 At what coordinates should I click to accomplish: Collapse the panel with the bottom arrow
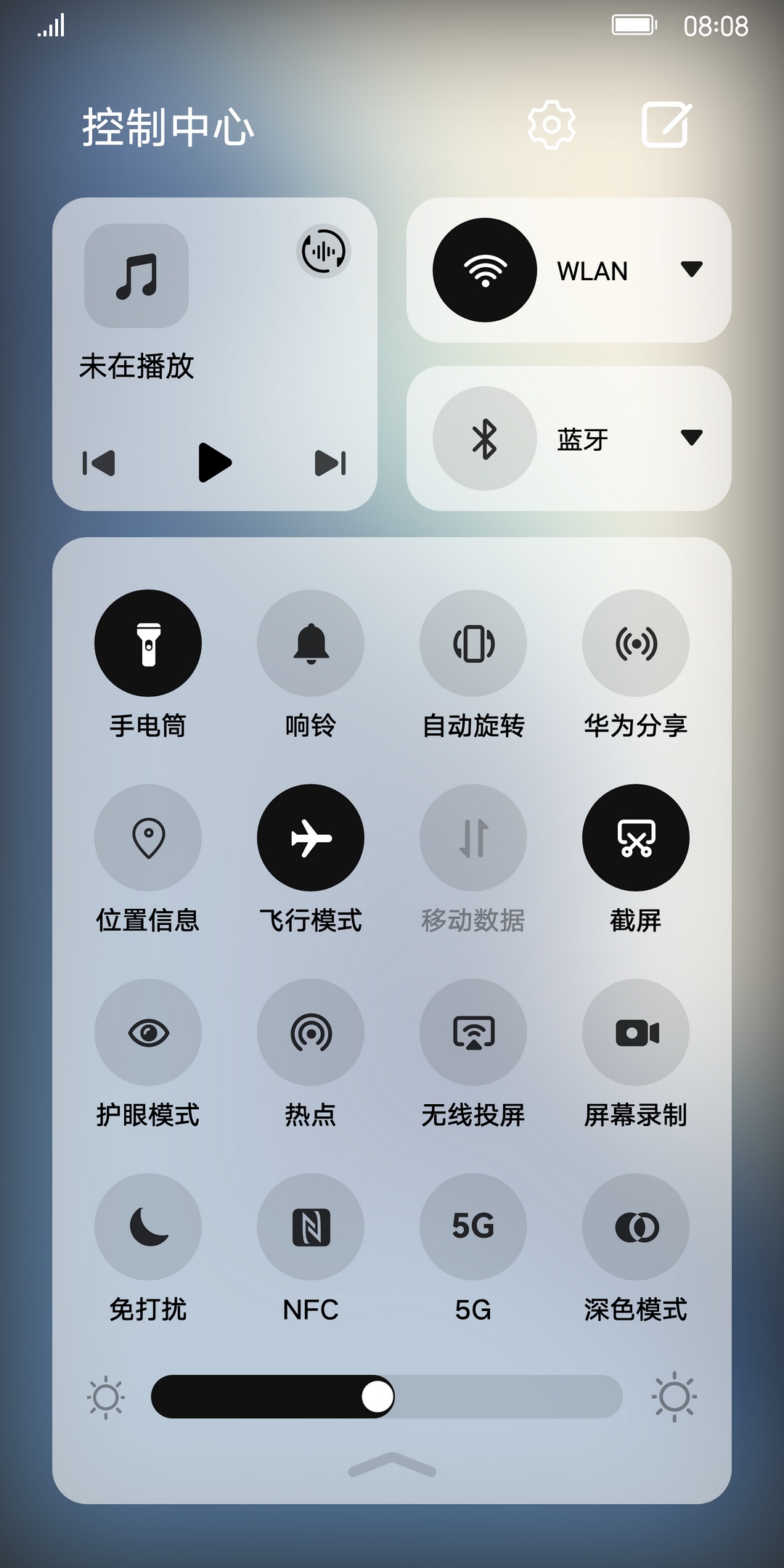click(392, 1465)
